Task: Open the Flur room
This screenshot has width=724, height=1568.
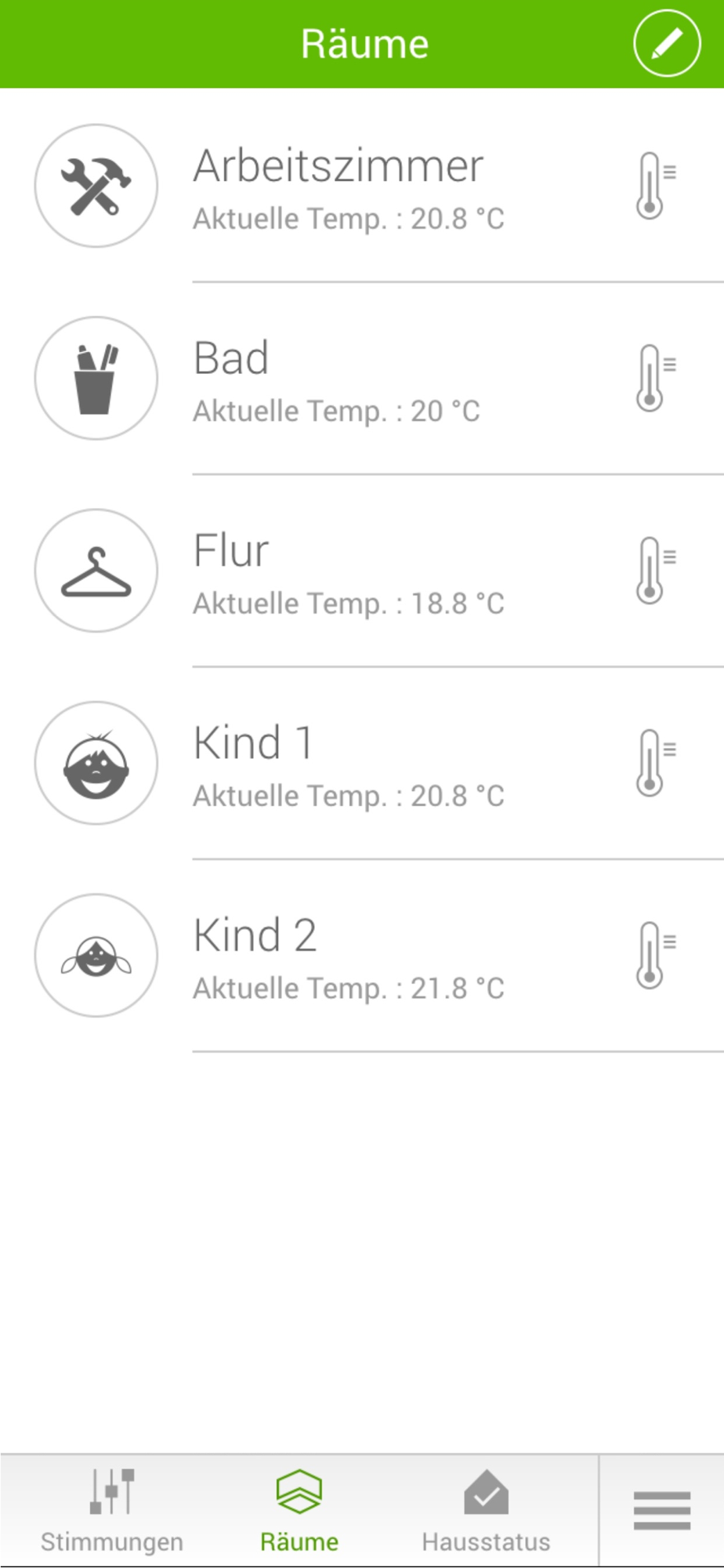Action: coord(362,571)
